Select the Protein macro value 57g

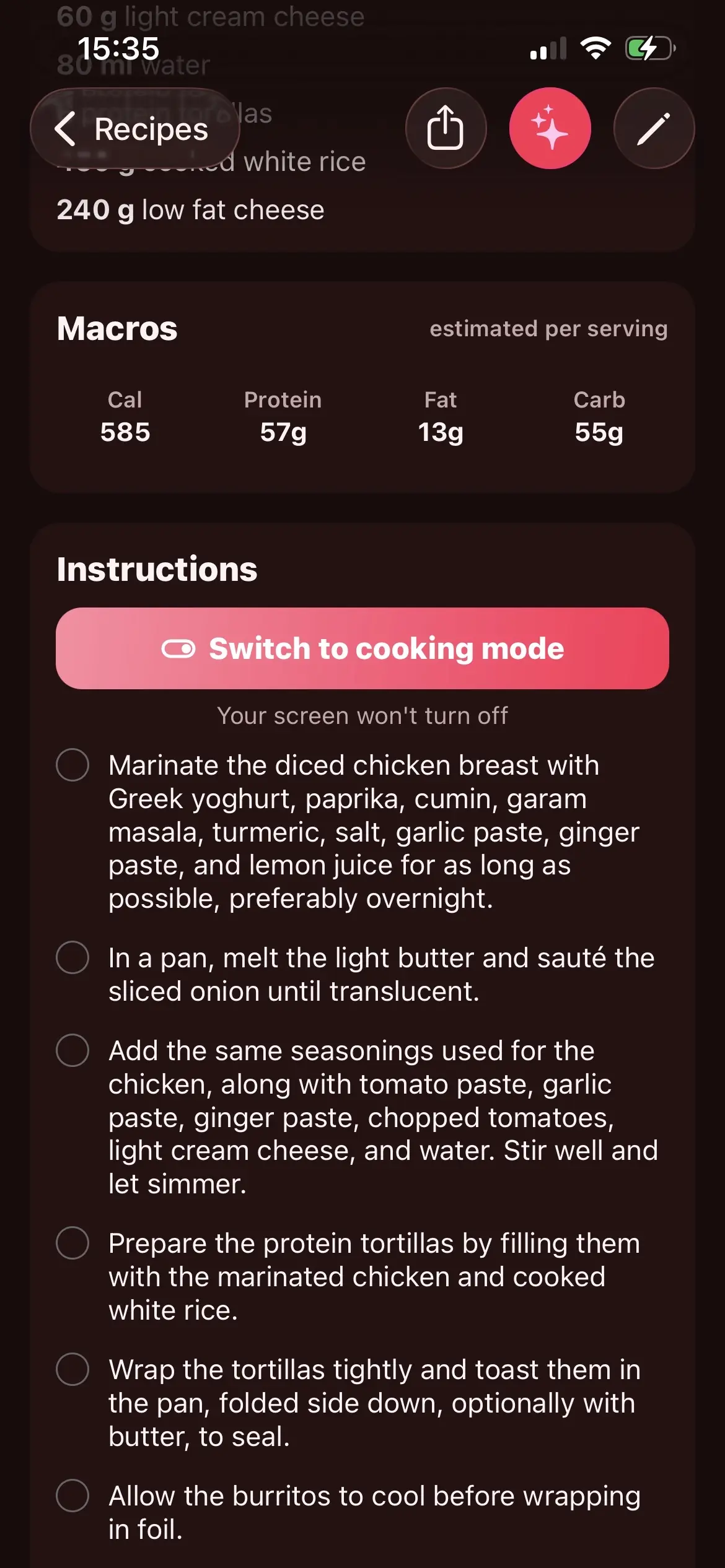(x=283, y=432)
